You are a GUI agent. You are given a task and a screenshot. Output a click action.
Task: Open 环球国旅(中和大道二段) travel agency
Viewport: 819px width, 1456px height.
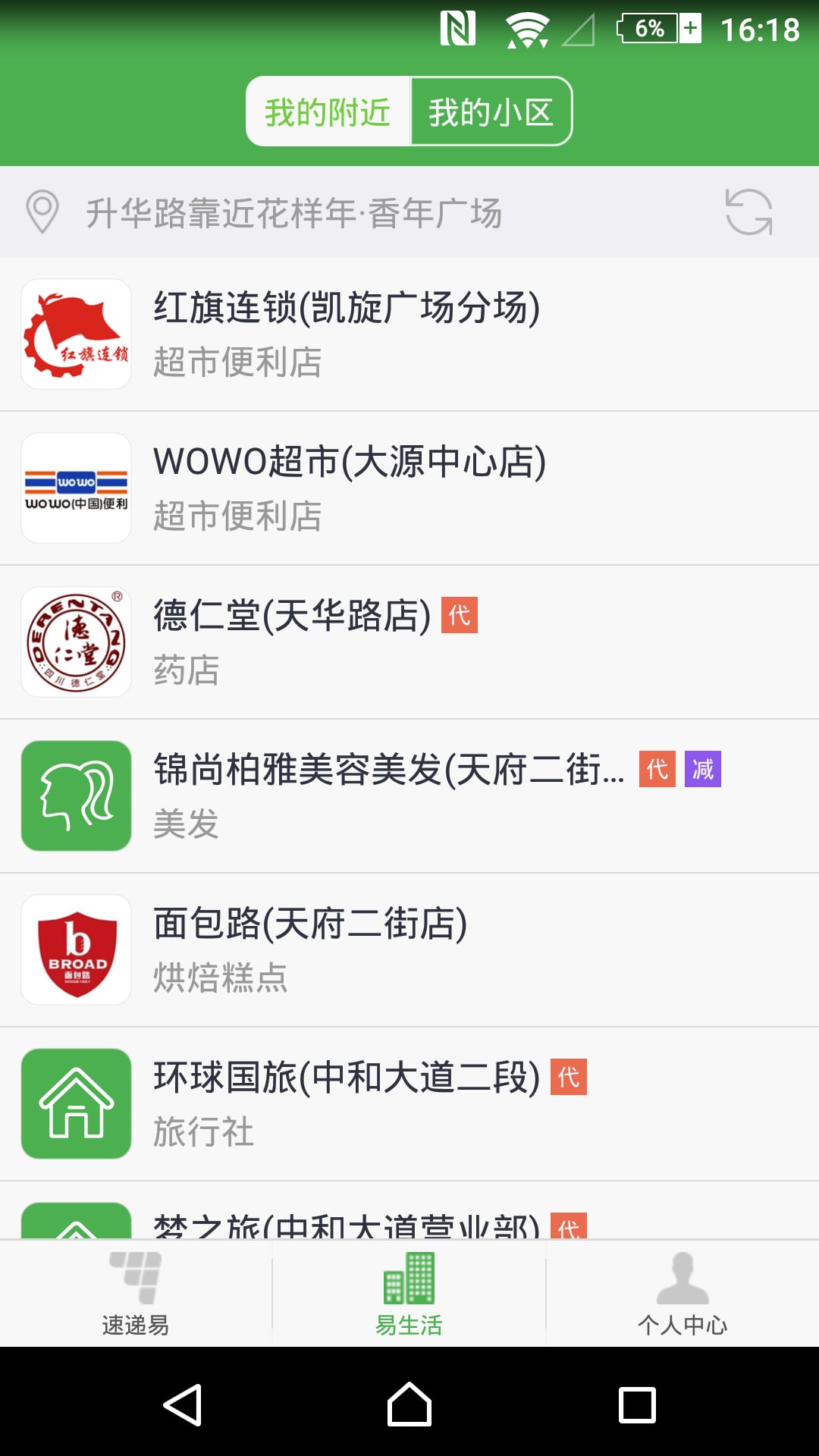tap(409, 1104)
